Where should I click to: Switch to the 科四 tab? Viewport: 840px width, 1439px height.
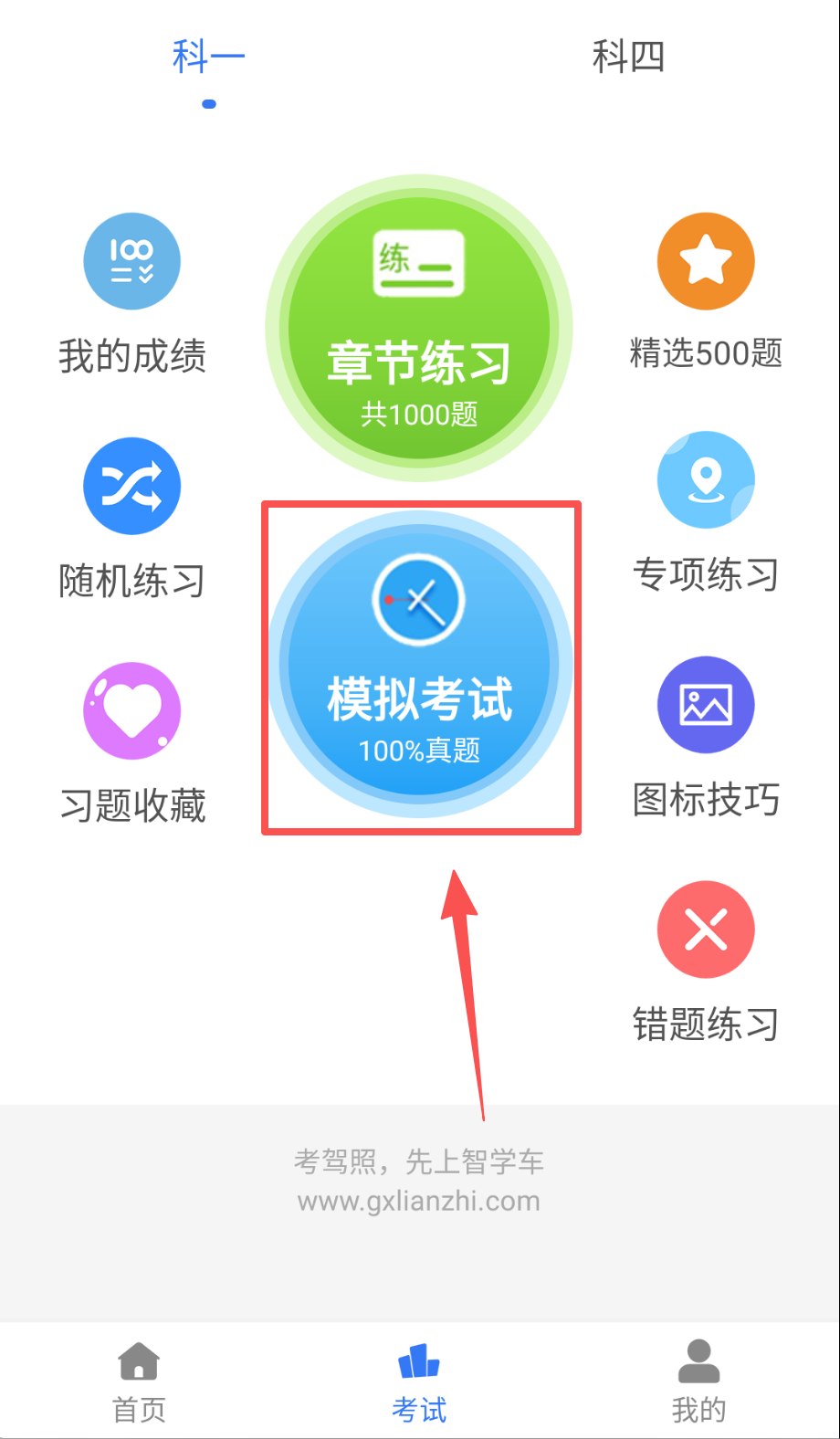628,58
